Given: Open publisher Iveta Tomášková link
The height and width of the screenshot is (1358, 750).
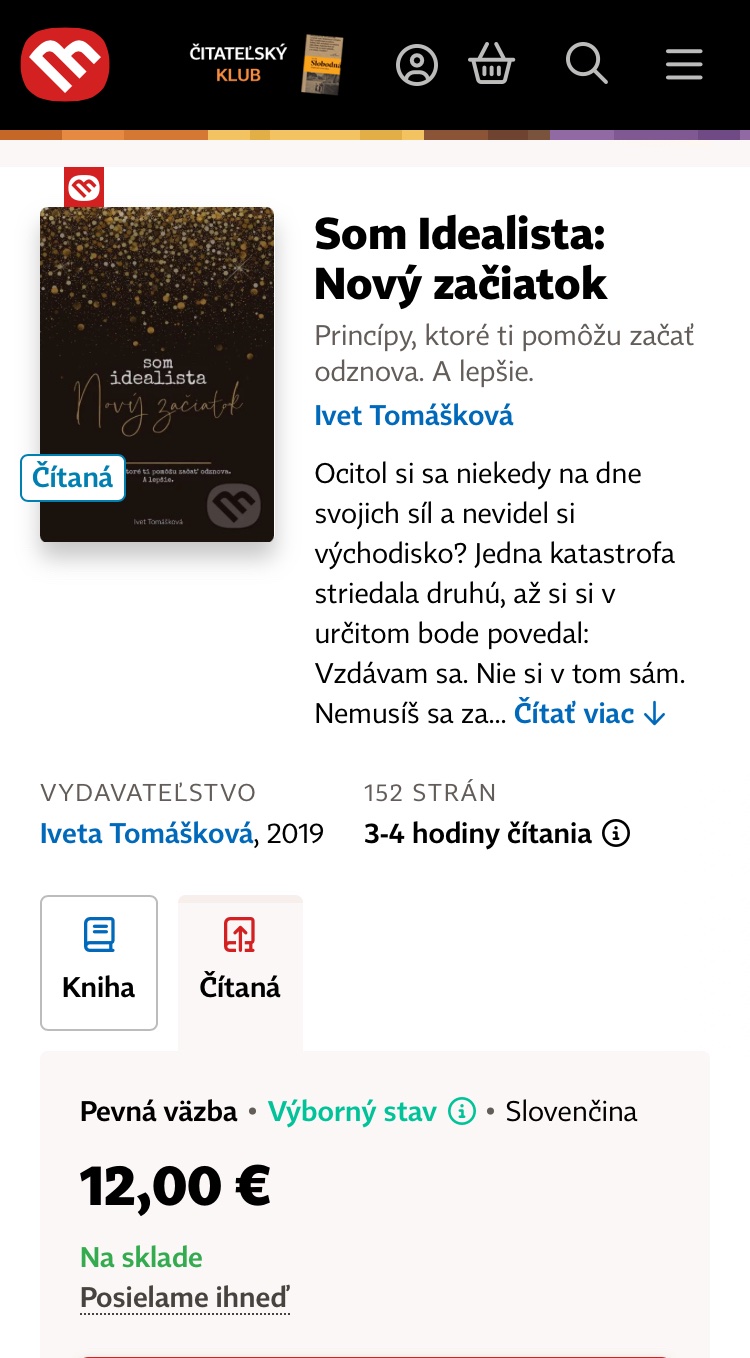Looking at the screenshot, I should pyautogui.click(x=146, y=833).
